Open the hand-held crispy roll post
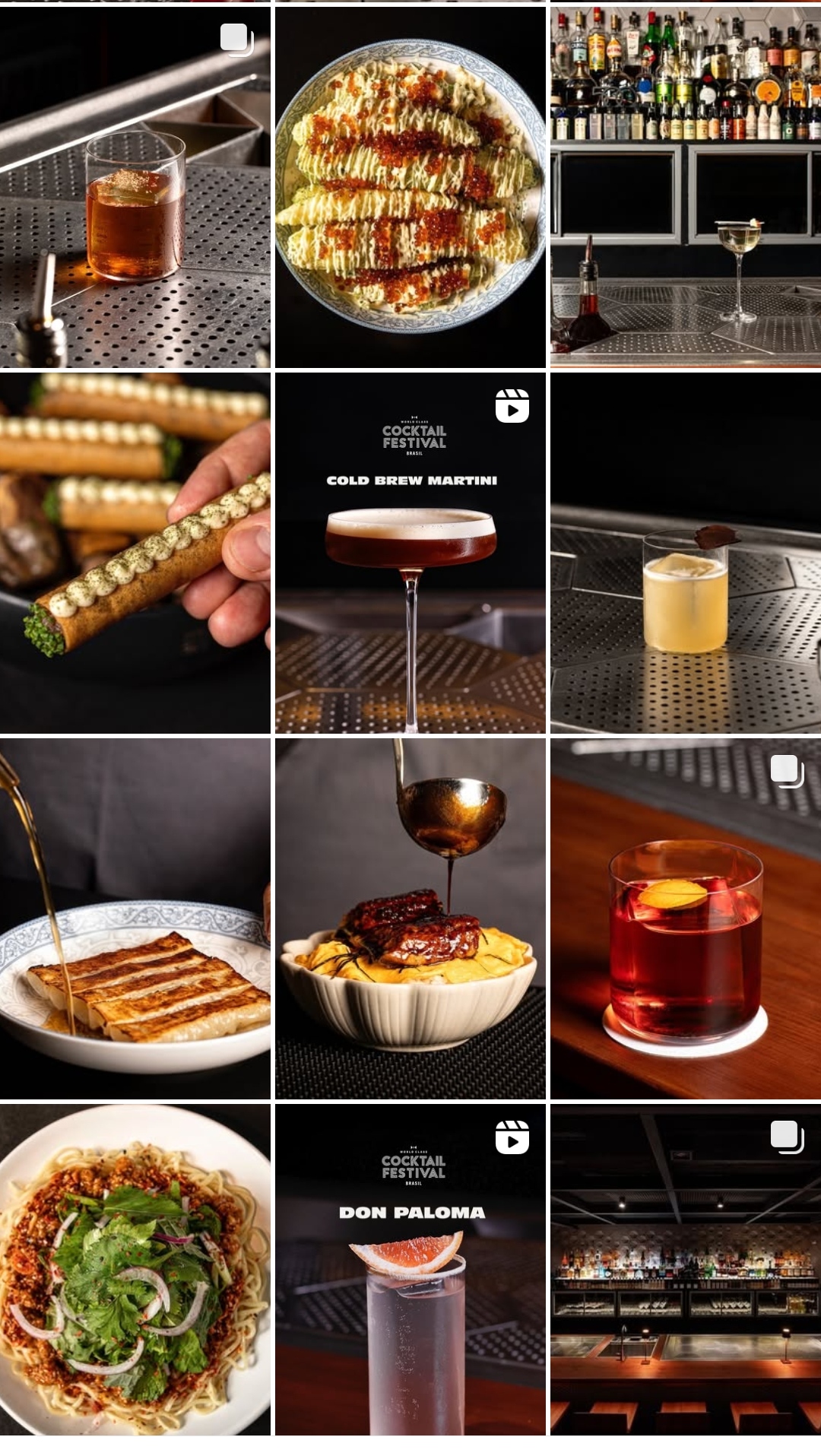The height and width of the screenshot is (1456, 821). tap(135, 553)
